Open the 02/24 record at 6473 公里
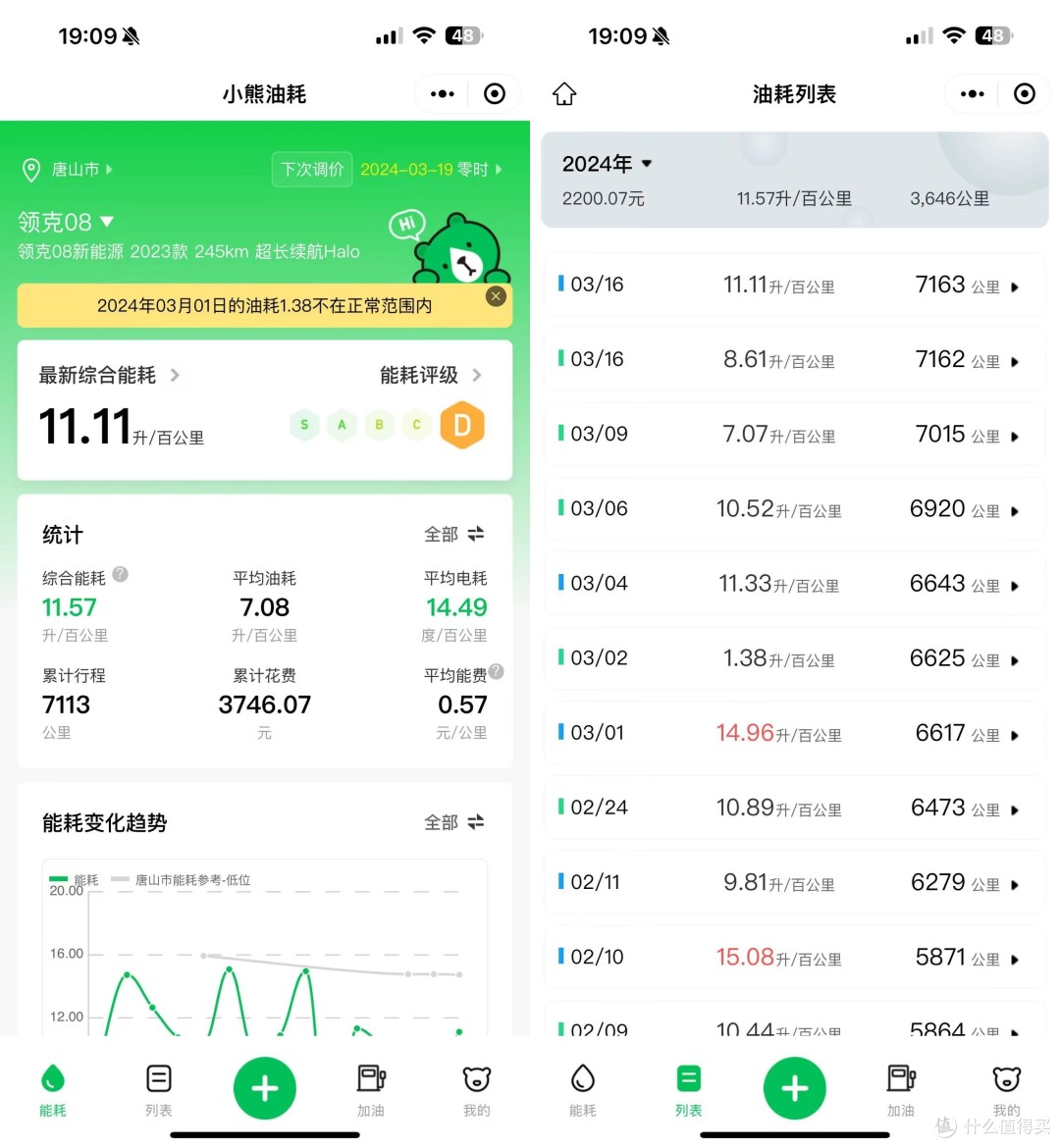 [x=793, y=808]
